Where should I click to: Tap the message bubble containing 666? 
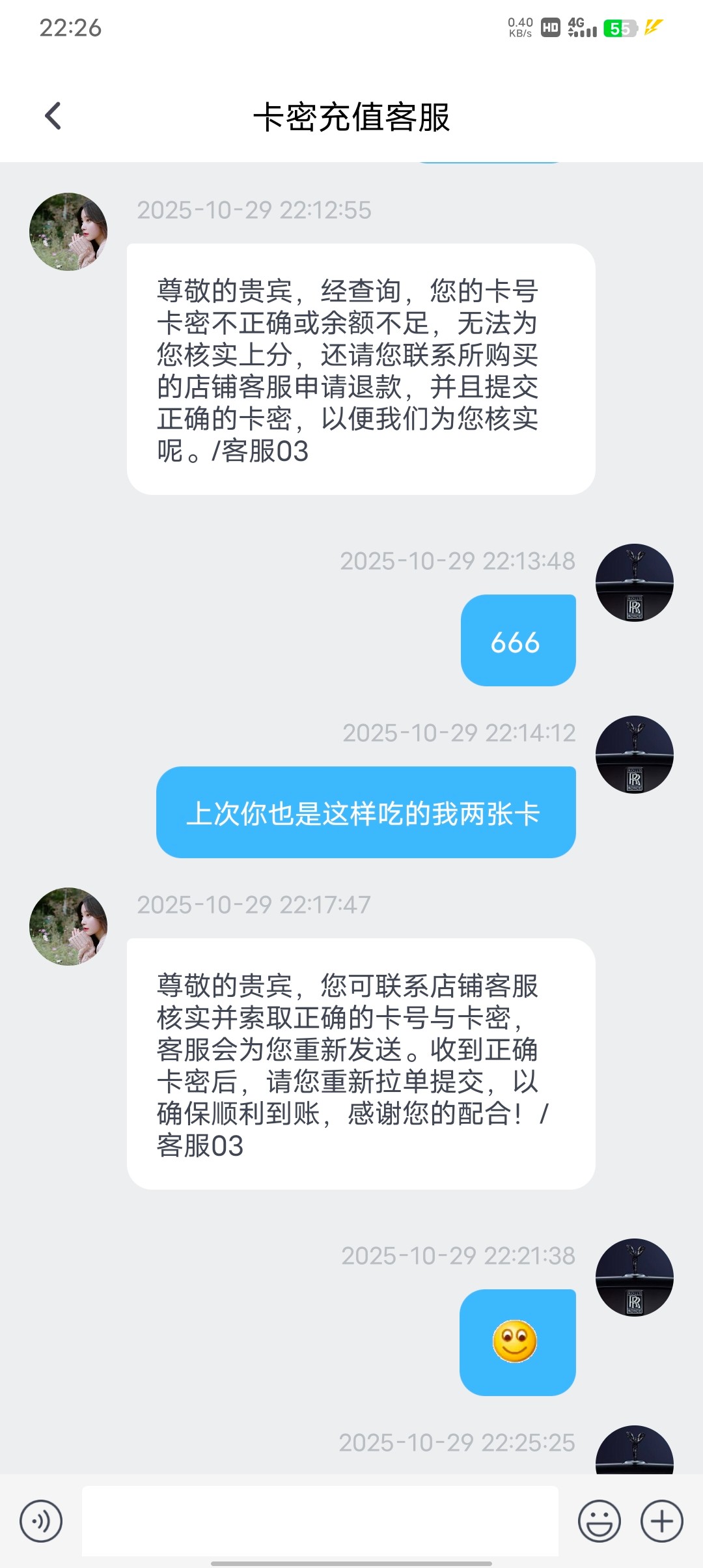click(517, 641)
